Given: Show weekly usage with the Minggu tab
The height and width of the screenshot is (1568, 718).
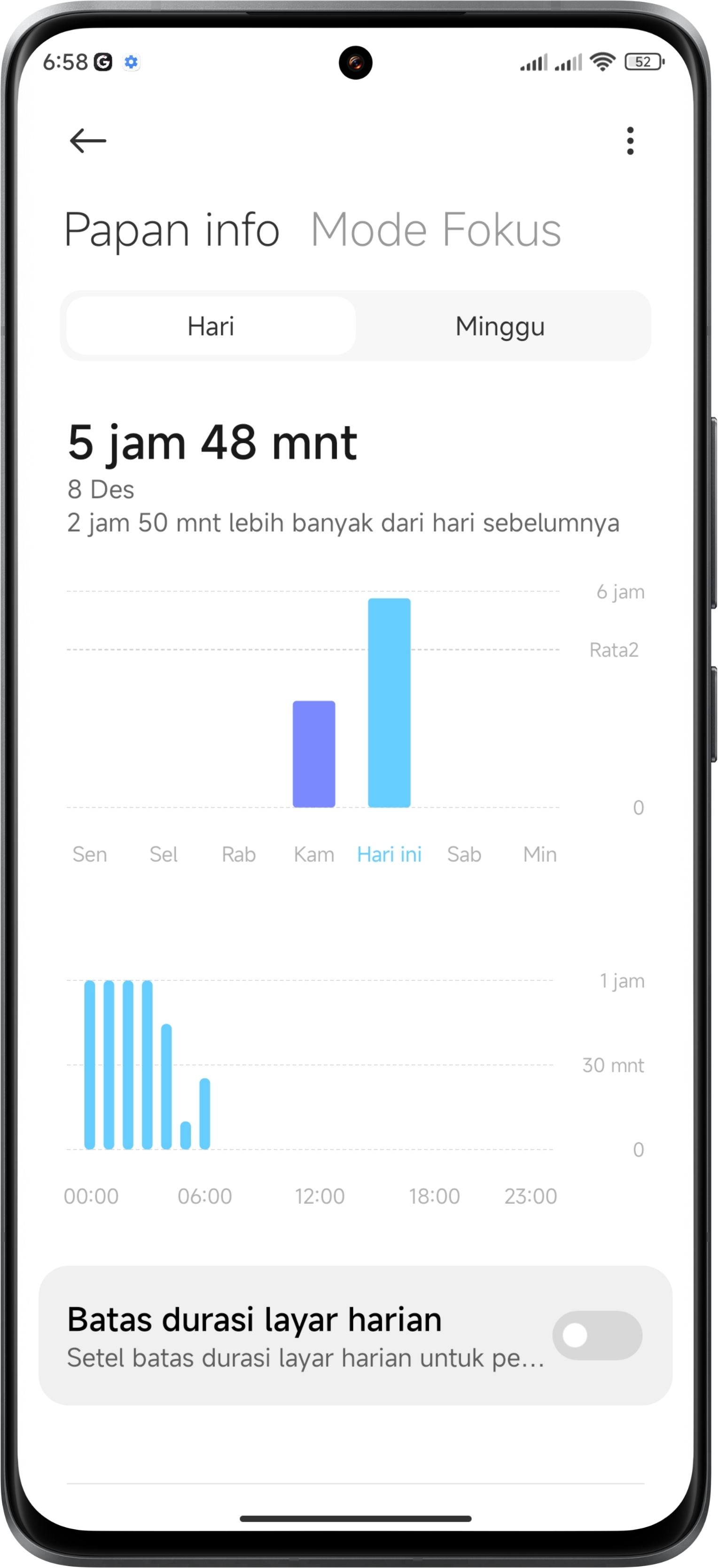Looking at the screenshot, I should tap(499, 326).
